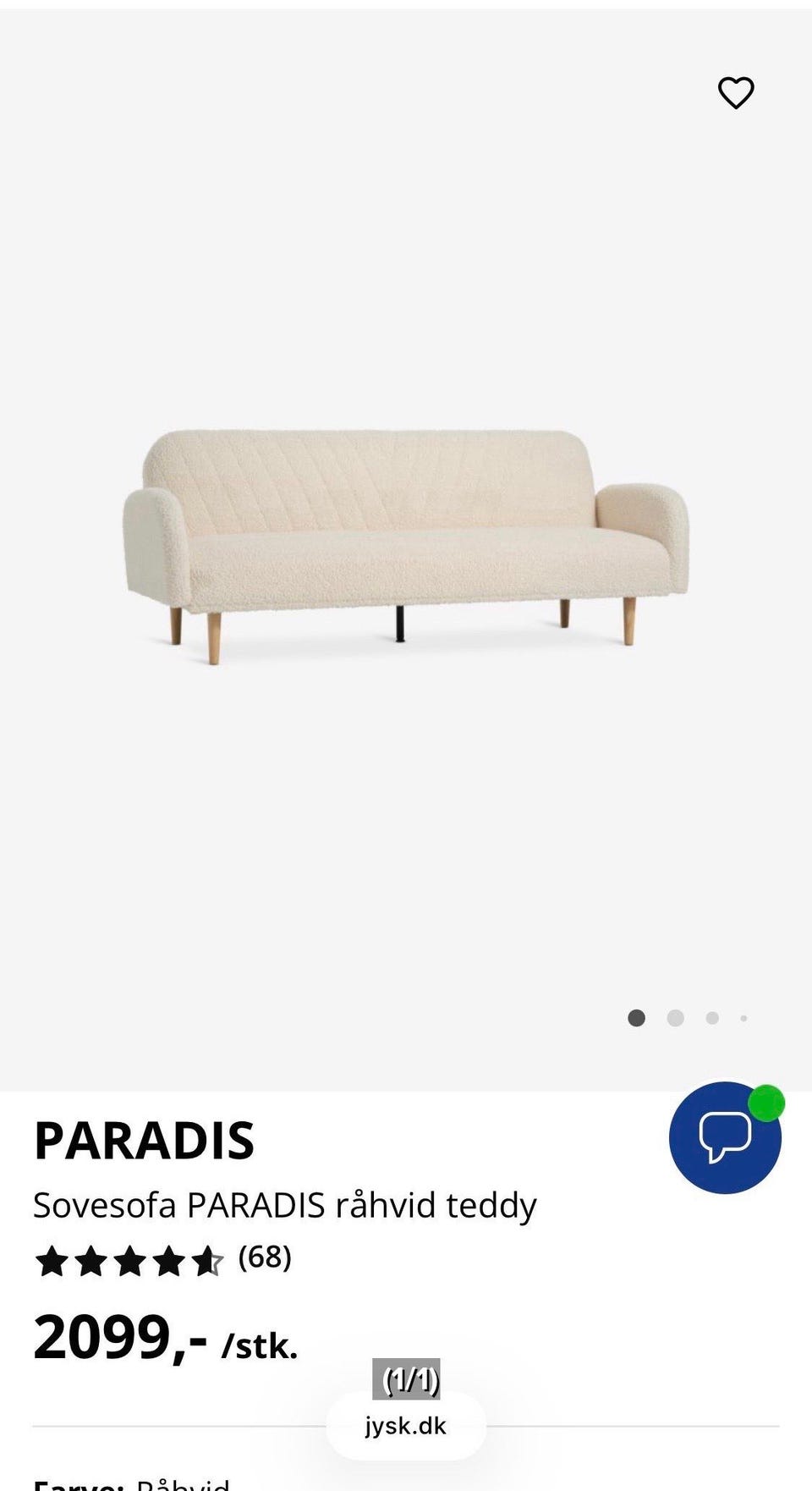Tap the first star in the rating
The height and width of the screenshot is (1491, 812).
pos(51,1262)
